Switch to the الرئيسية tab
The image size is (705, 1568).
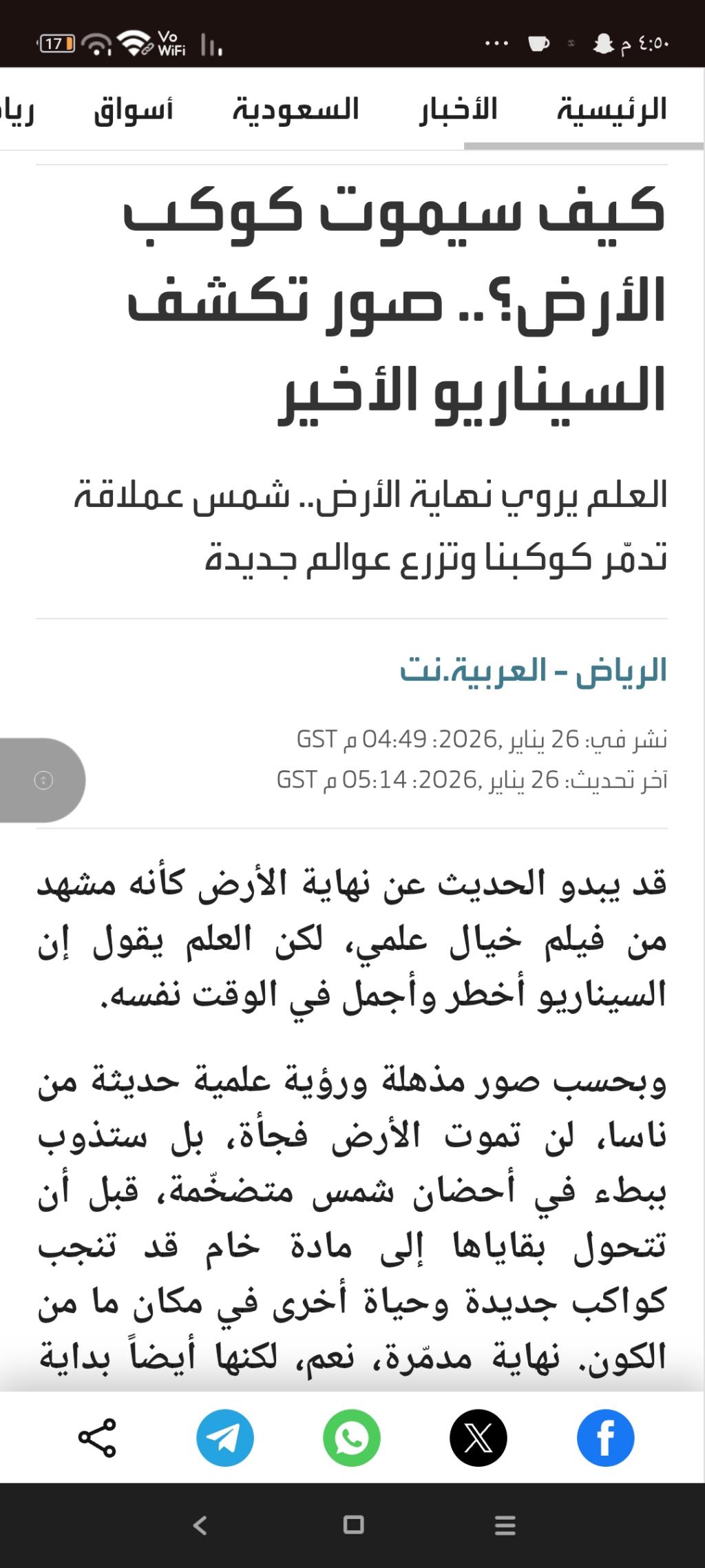pyautogui.click(x=611, y=110)
